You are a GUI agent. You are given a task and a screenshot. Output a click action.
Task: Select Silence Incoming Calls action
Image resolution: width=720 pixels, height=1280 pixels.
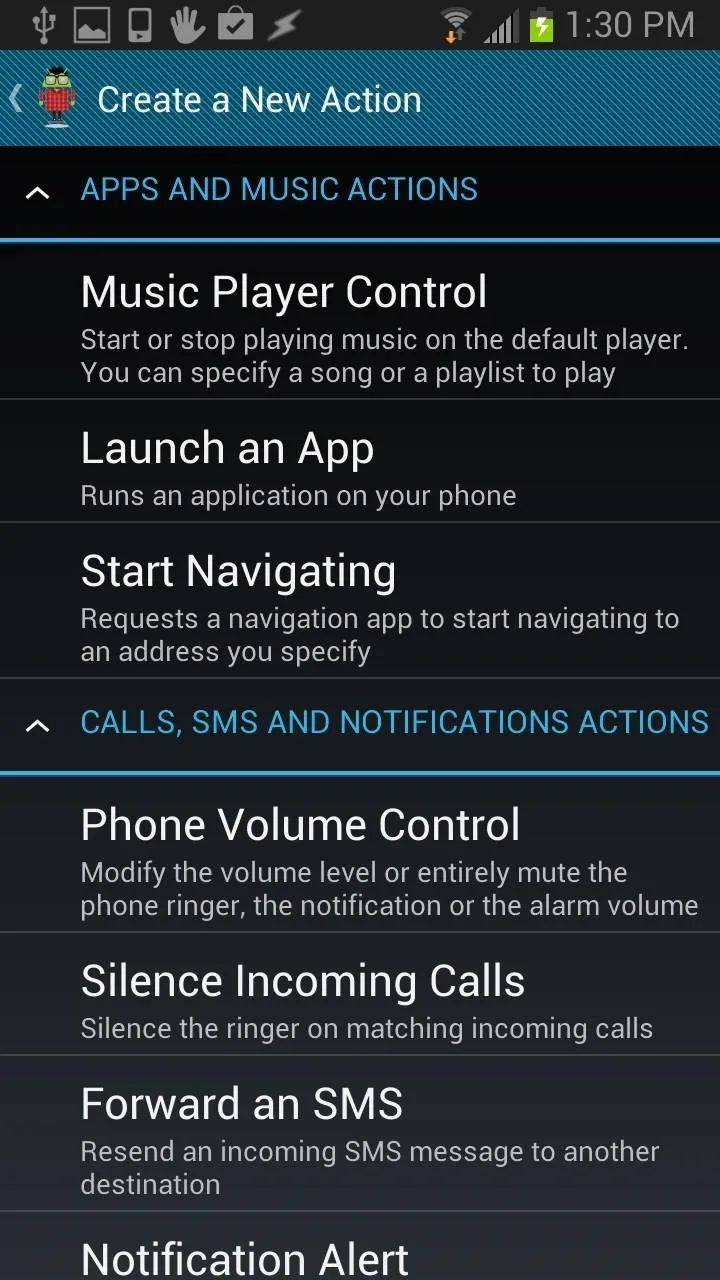coord(360,994)
